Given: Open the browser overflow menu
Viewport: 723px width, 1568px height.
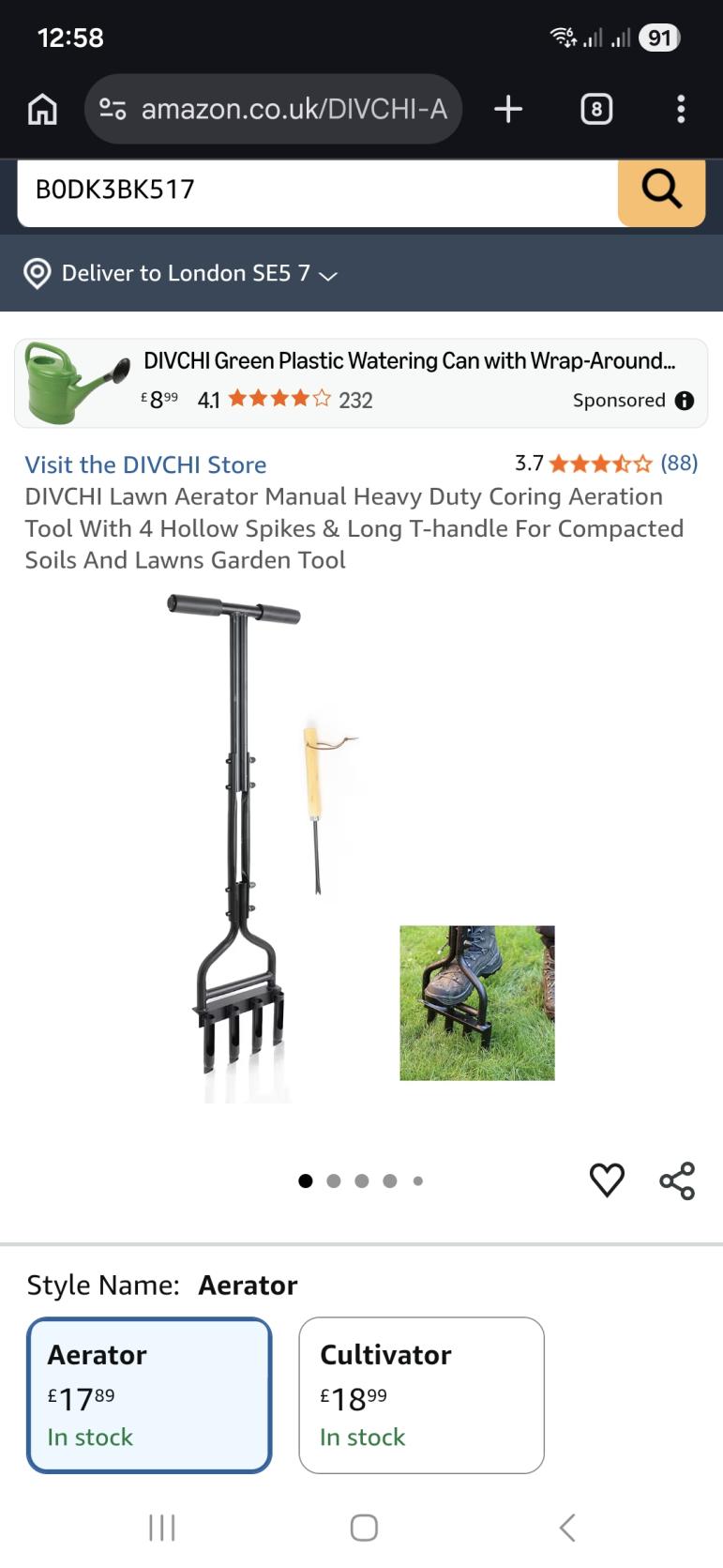Looking at the screenshot, I should coord(681,110).
